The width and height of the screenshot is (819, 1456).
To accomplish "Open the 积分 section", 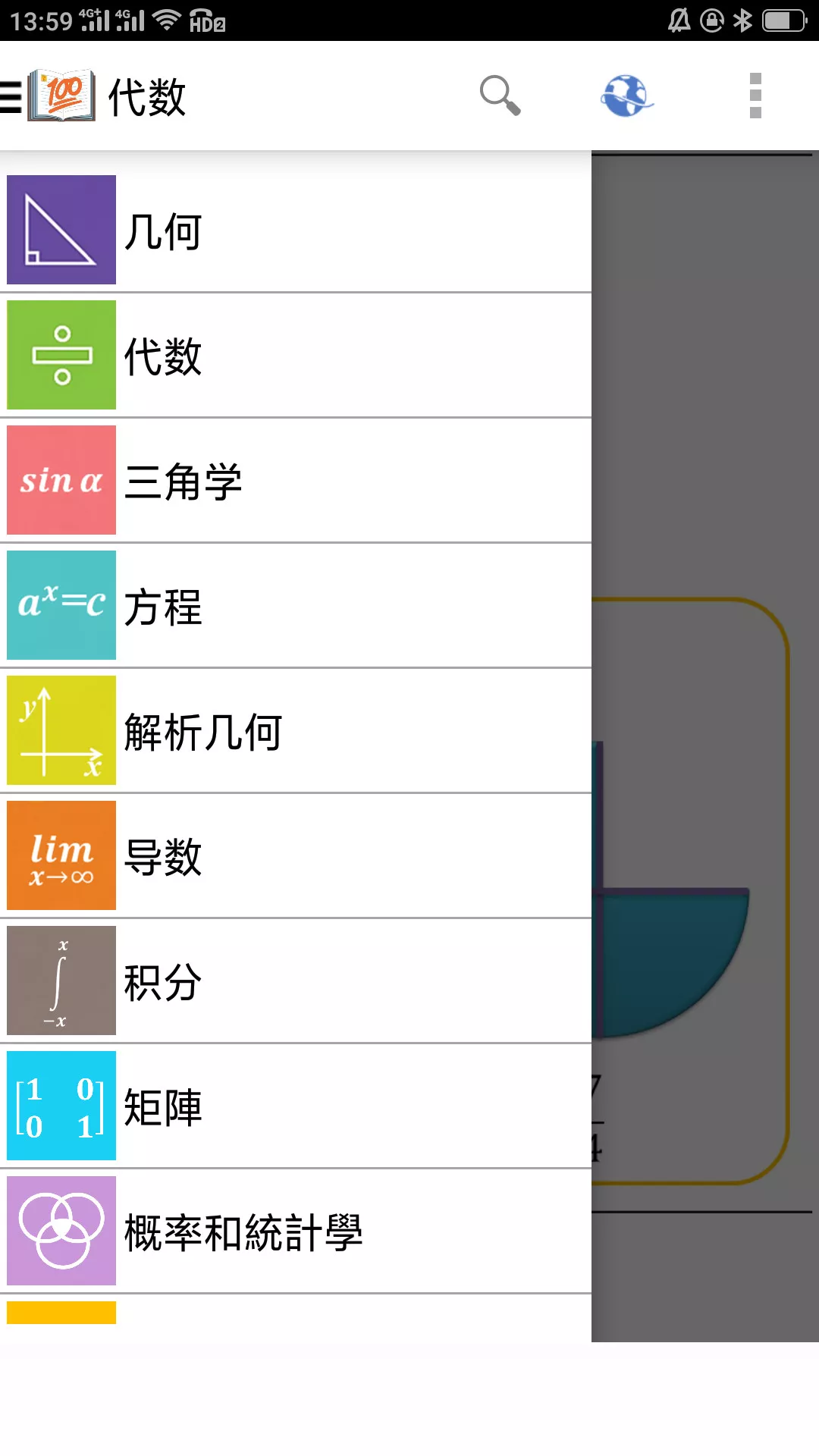I will 296,981.
